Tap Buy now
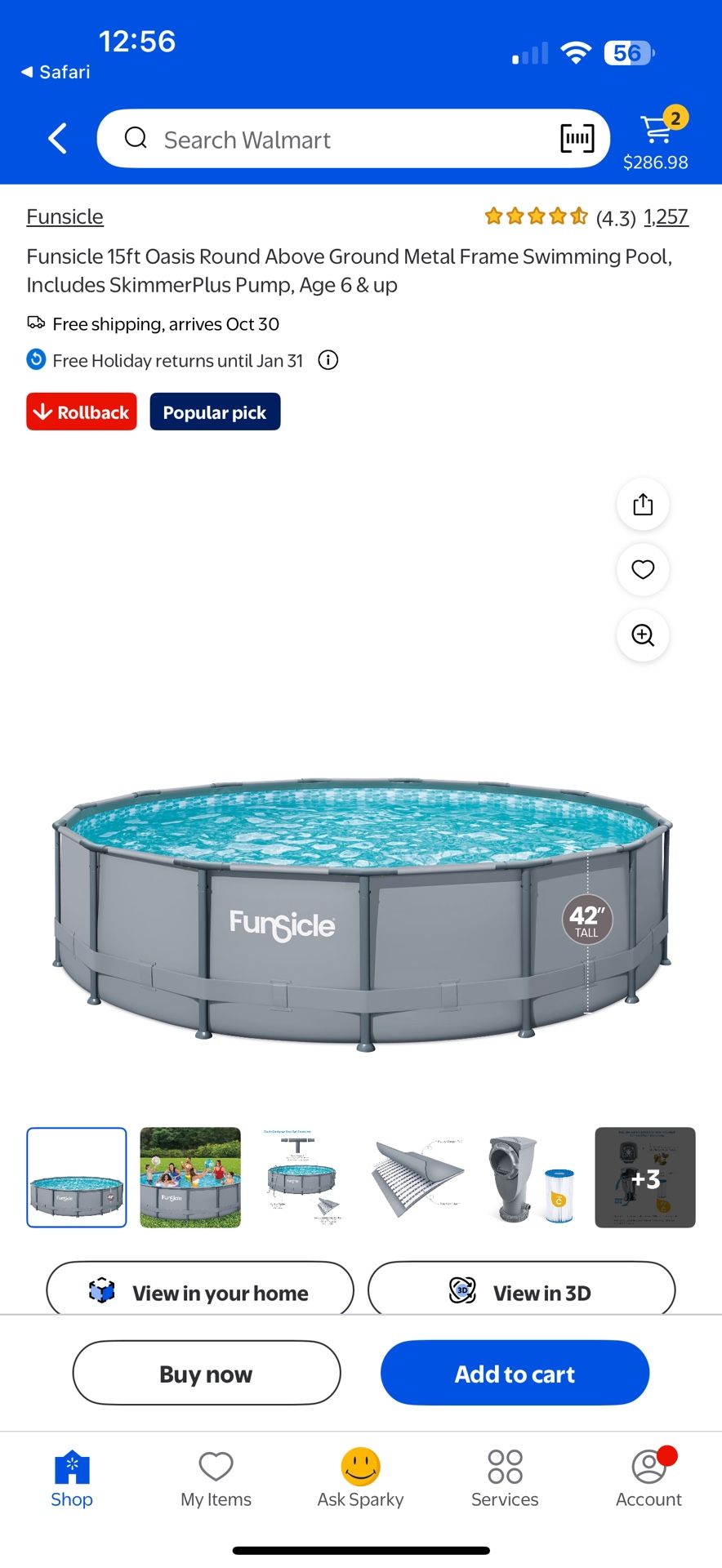This screenshot has width=722, height=1568. (206, 1373)
